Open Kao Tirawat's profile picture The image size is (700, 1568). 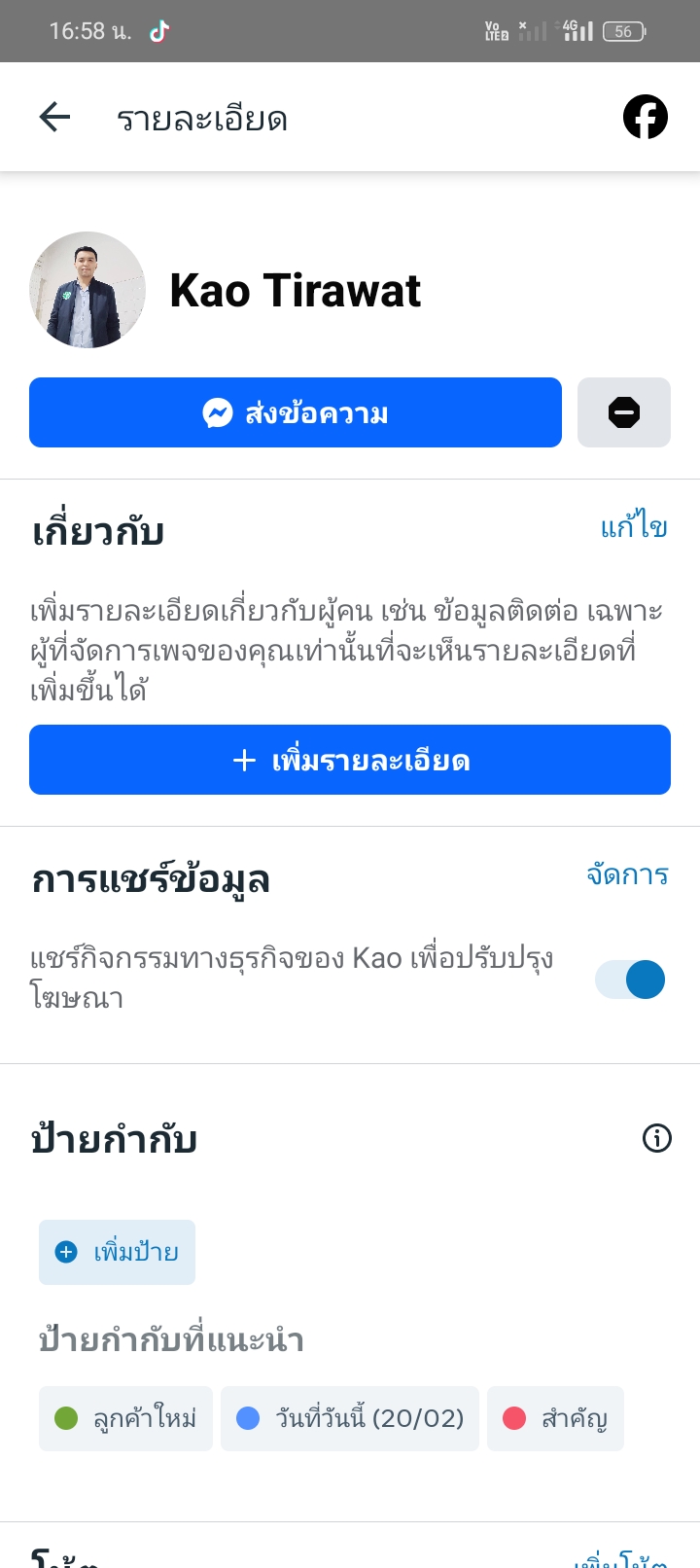[87, 290]
